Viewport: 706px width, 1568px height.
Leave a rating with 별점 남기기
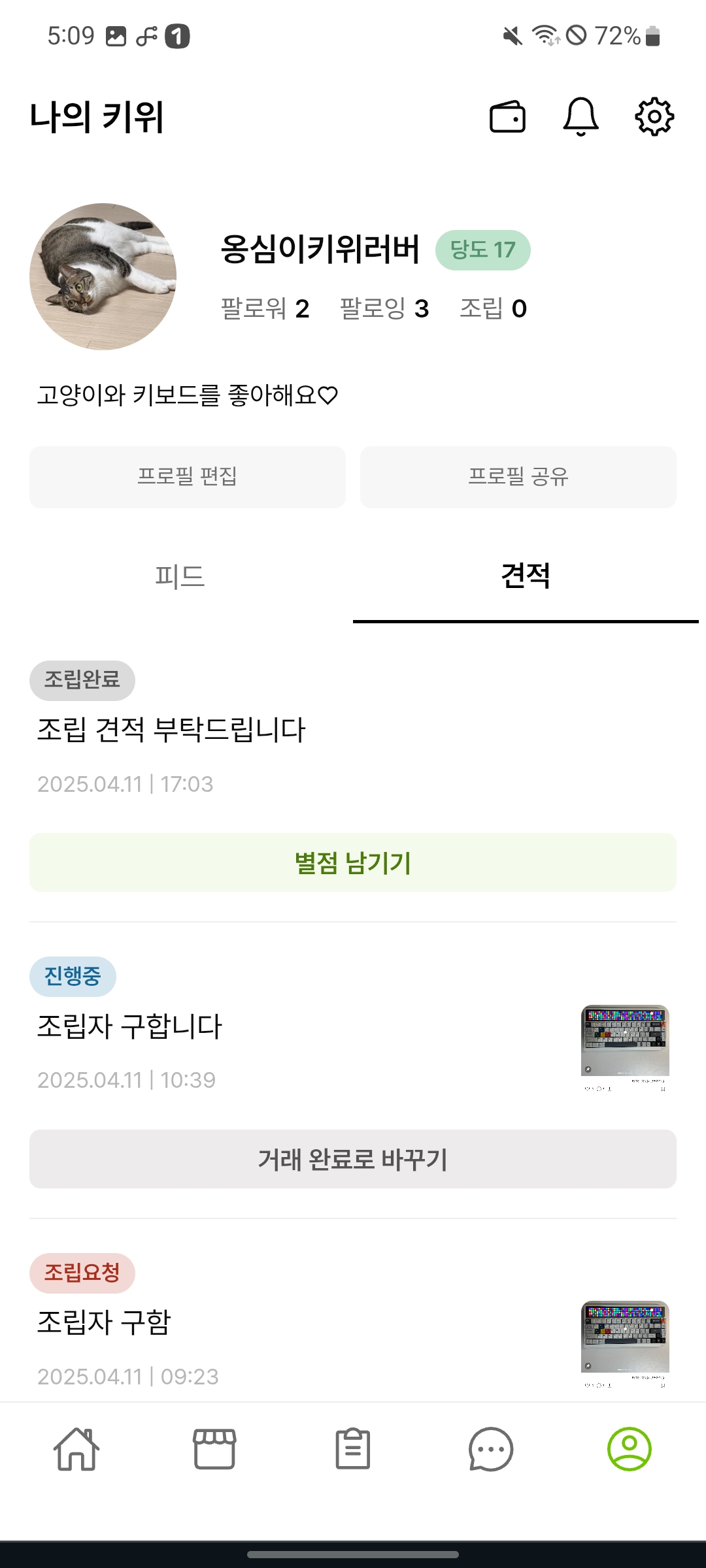coord(353,862)
